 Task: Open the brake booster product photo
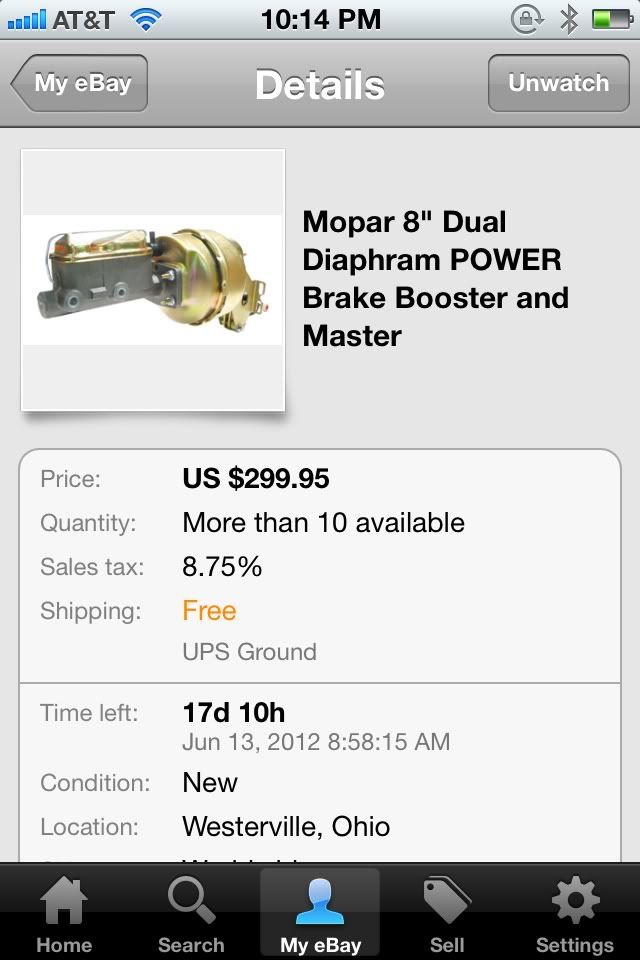pyautogui.click(x=153, y=280)
